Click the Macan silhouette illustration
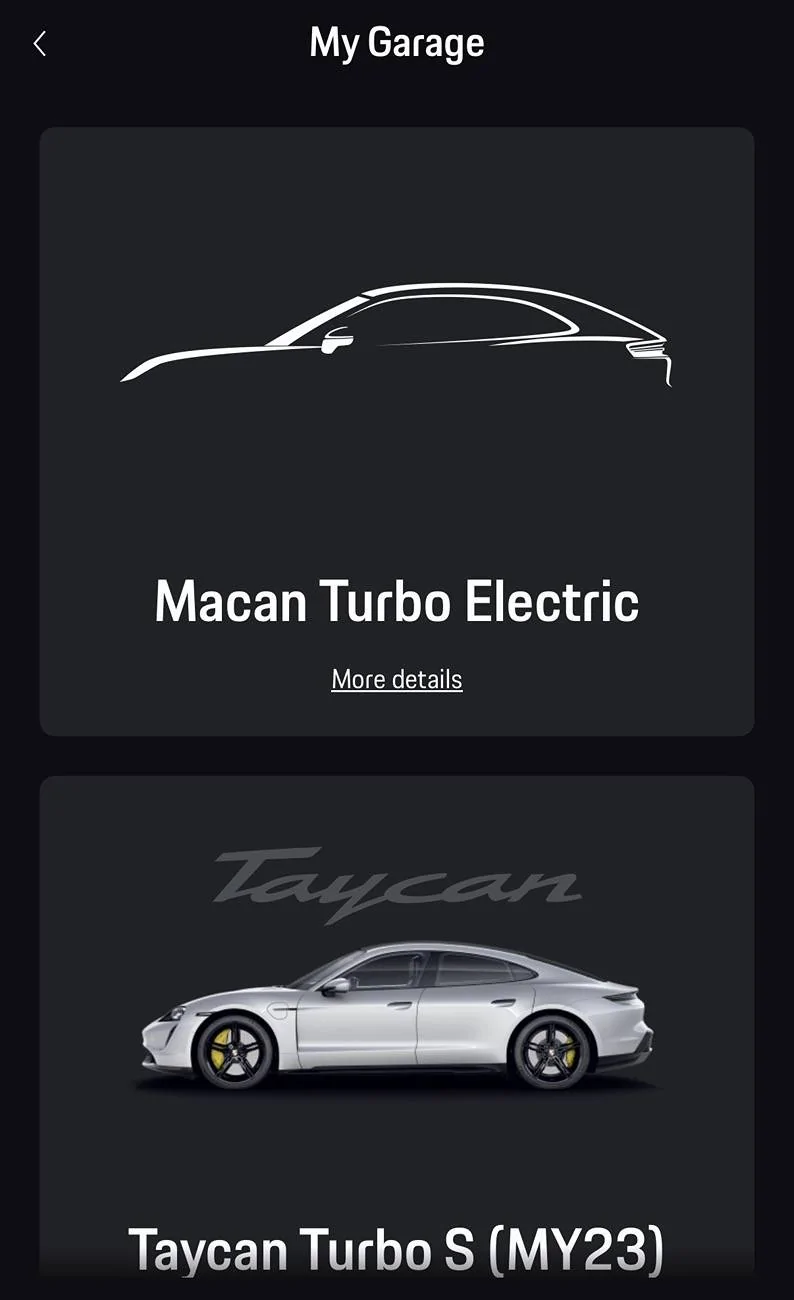The width and height of the screenshot is (794, 1300). tap(397, 330)
